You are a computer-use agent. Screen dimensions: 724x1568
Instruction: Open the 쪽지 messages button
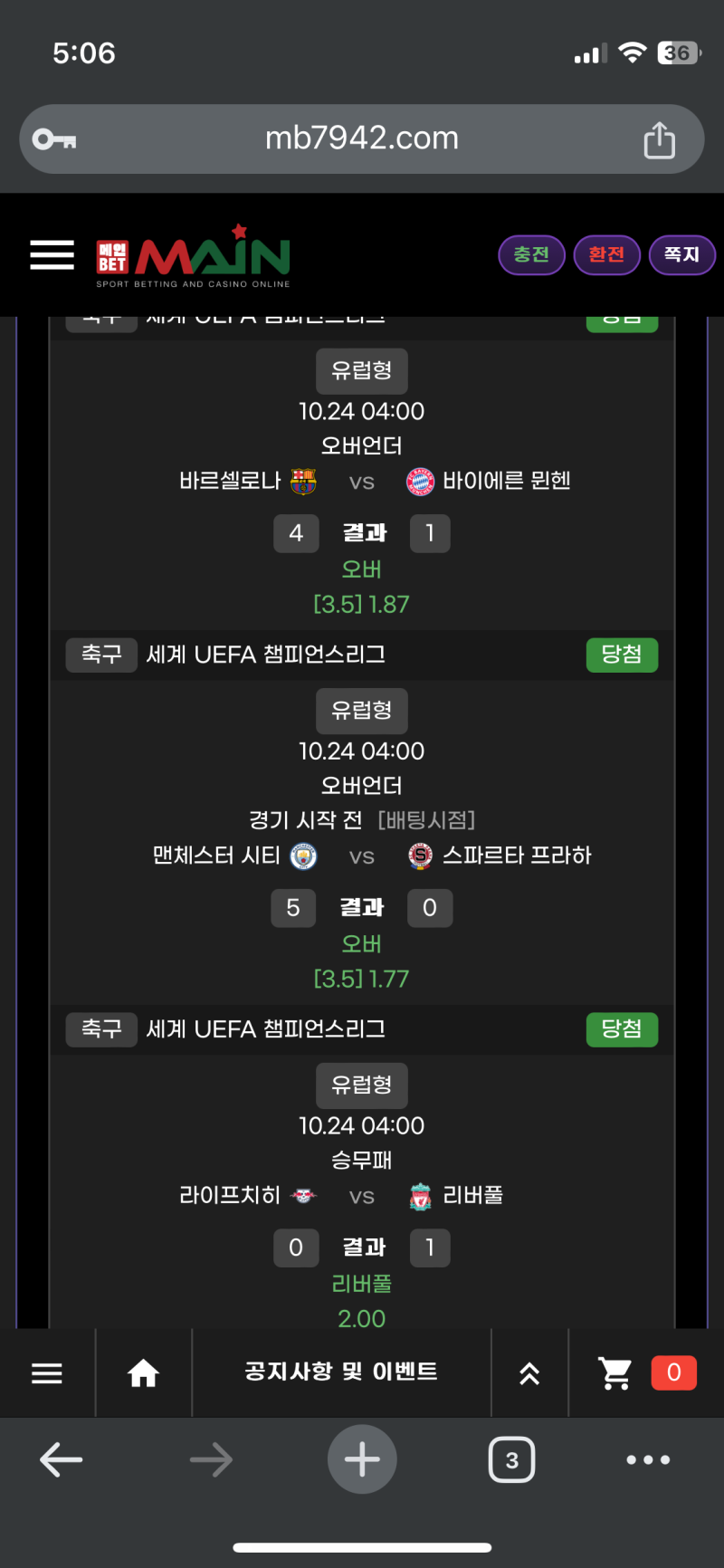click(681, 254)
